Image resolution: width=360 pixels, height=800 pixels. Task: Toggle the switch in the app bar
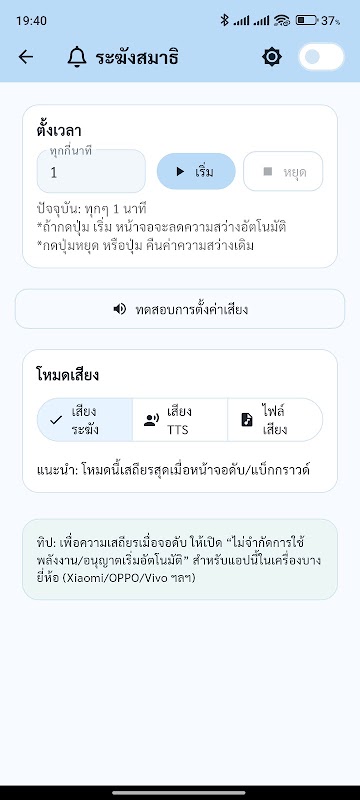coord(321,57)
